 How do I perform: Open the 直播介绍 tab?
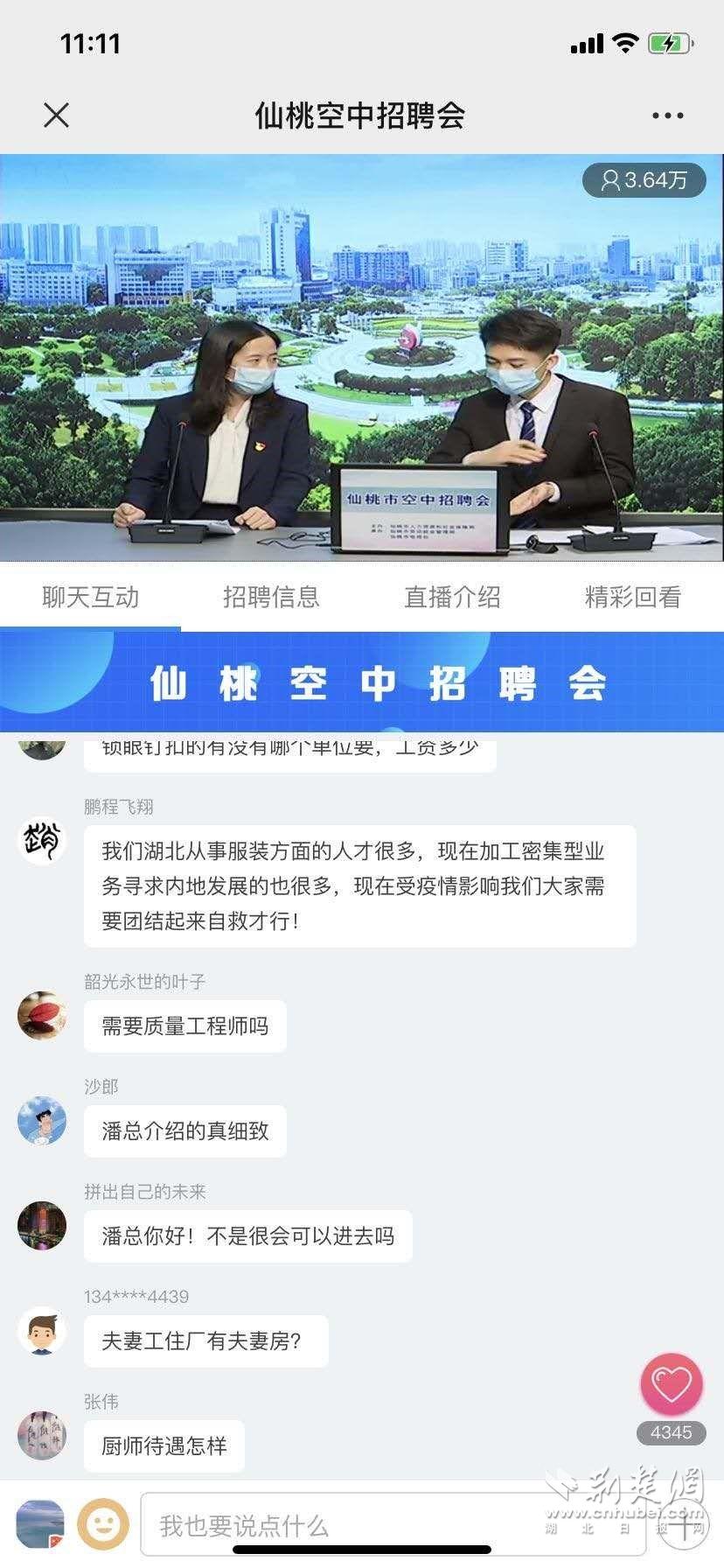pyautogui.click(x=452, y=597)
